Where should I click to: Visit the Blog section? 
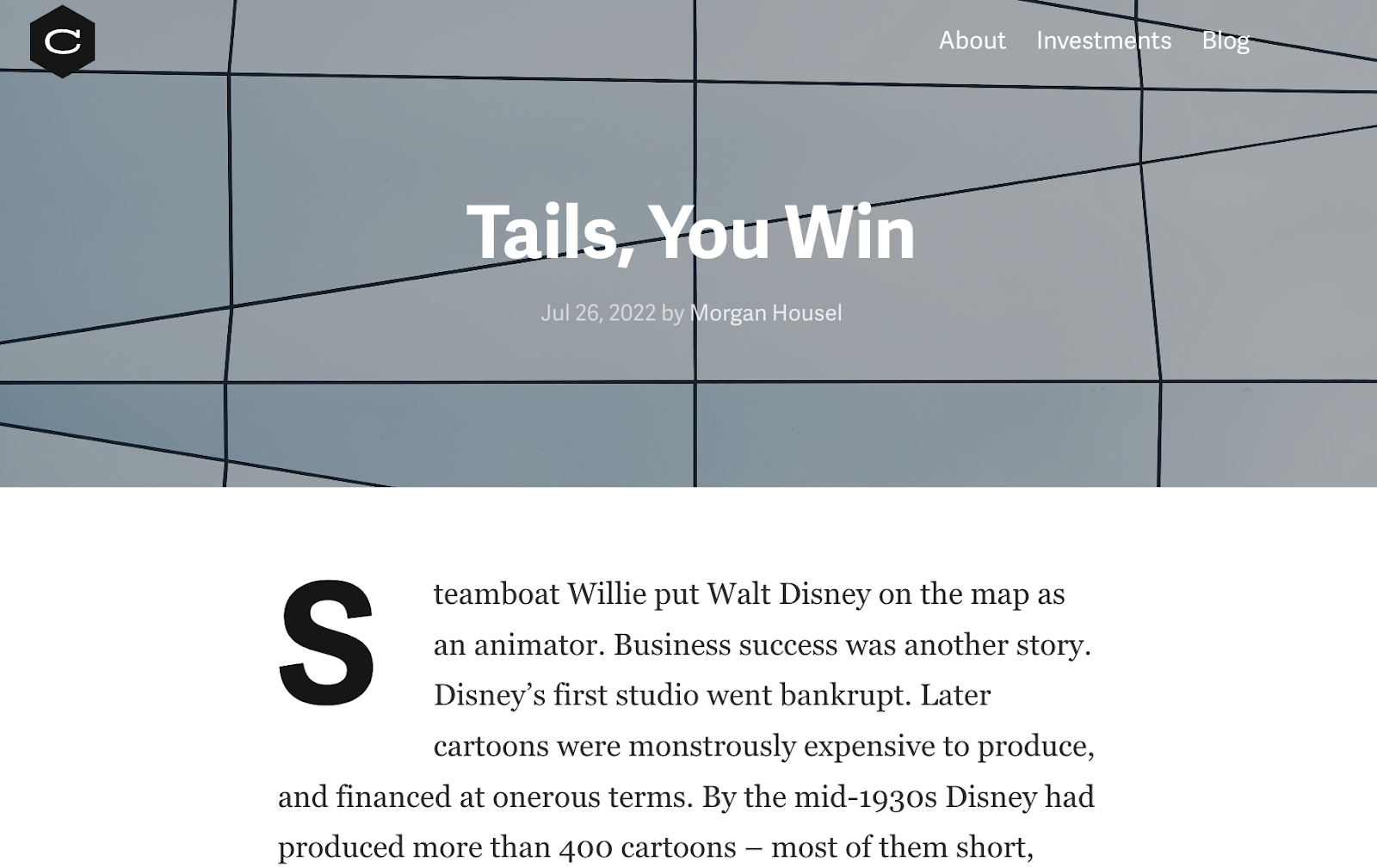point(1226,41)
